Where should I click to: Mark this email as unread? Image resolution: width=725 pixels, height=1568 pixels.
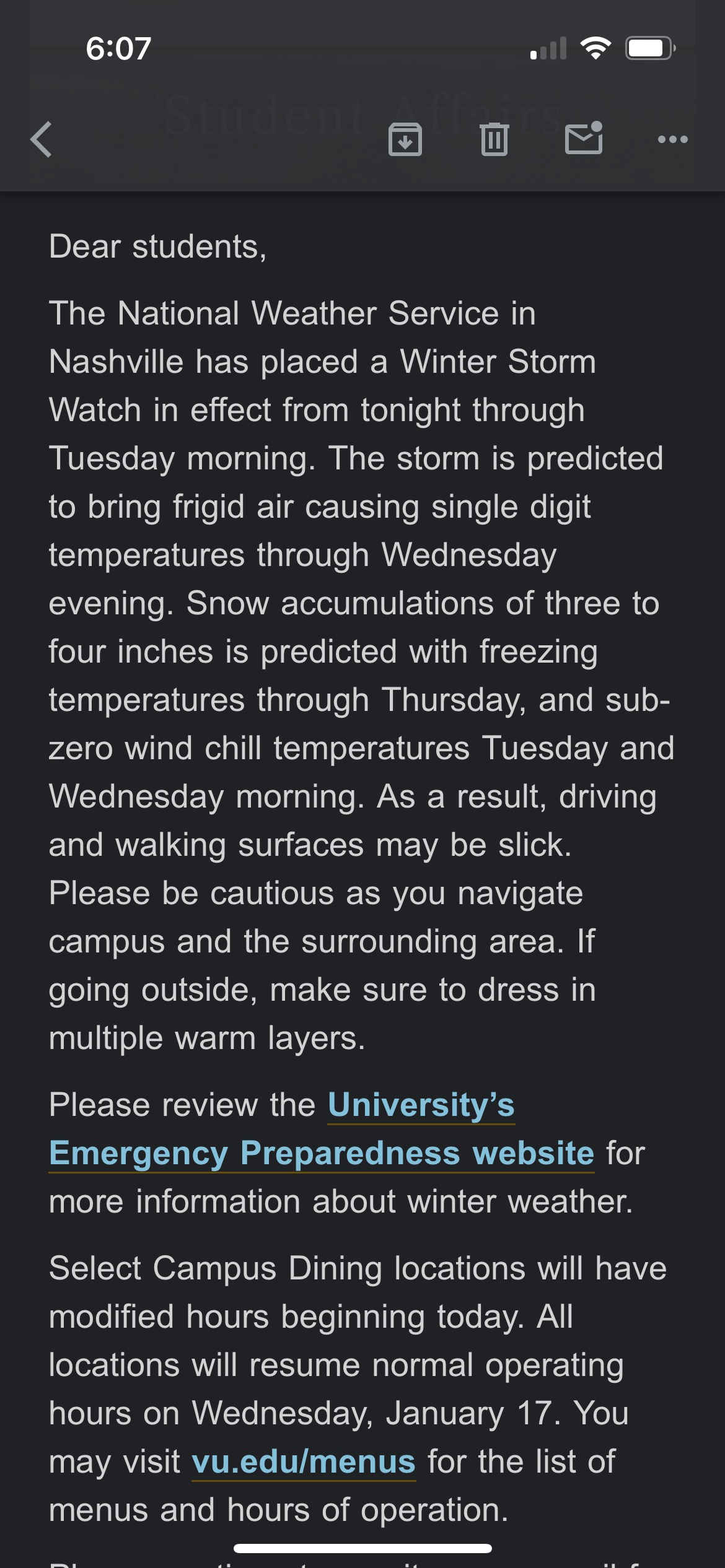pos(584,137)
